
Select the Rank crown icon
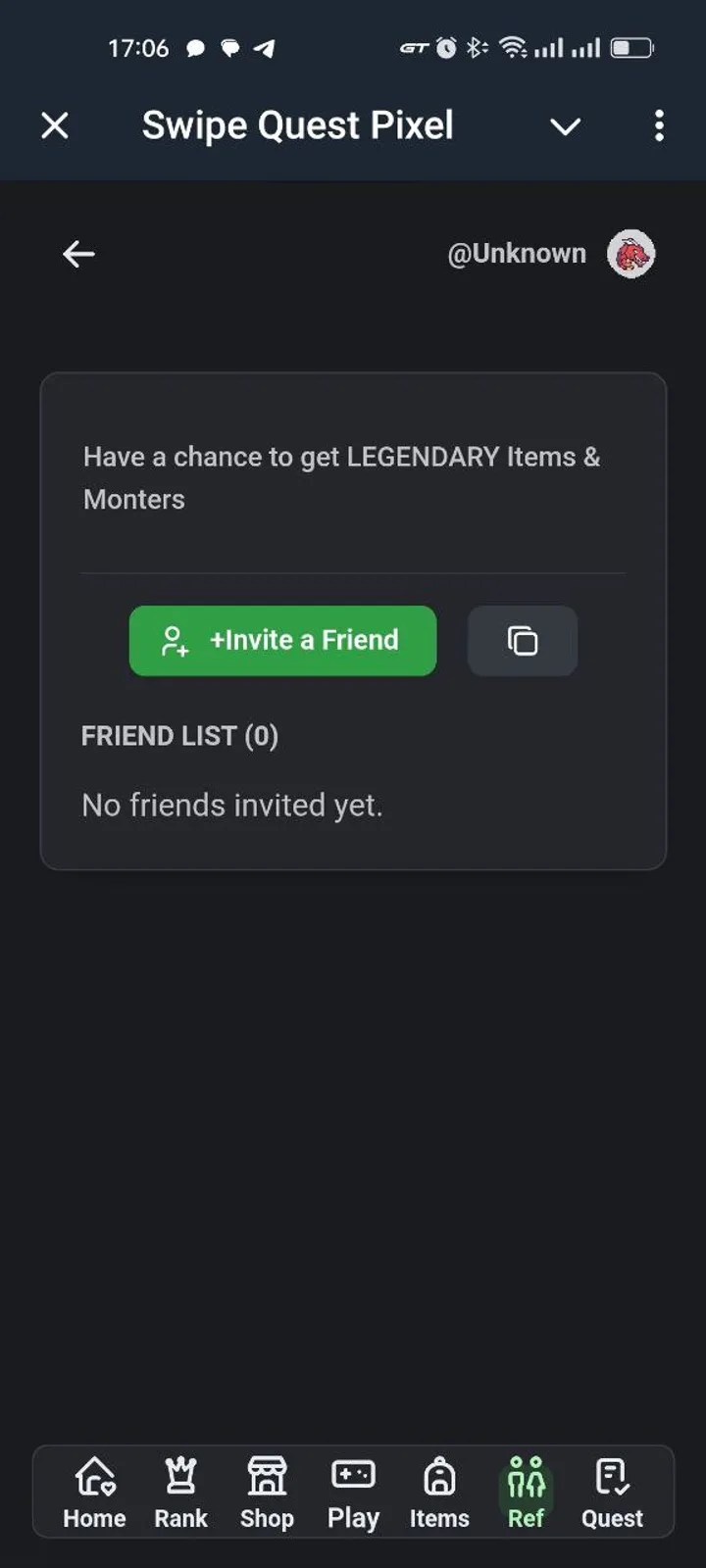[180, 1475]
